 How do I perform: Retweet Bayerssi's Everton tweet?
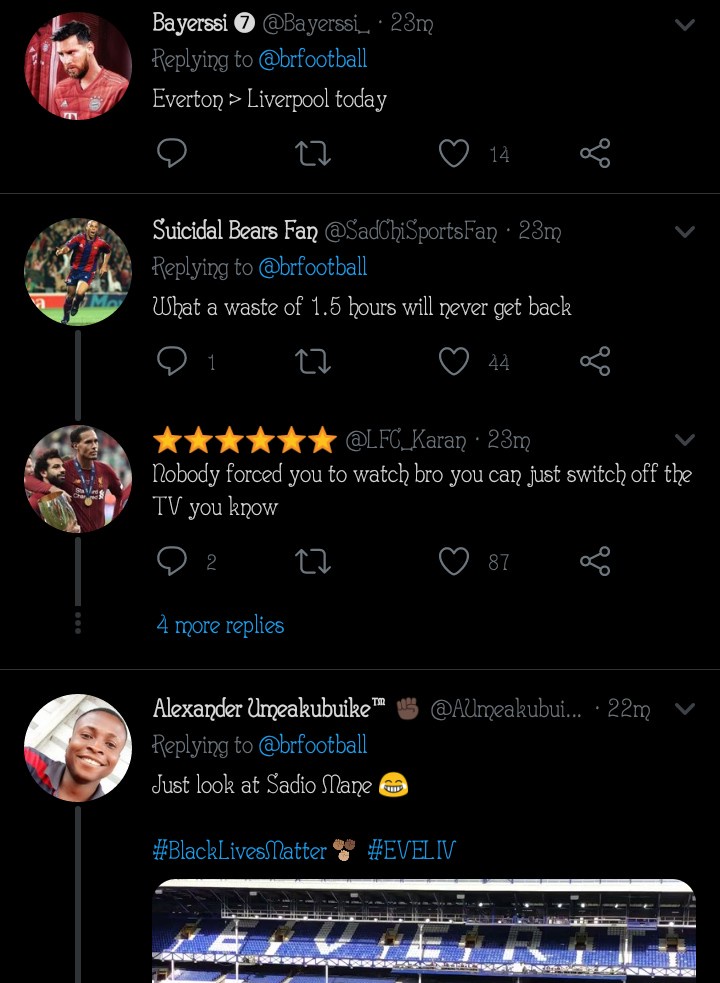pos(314,153)
